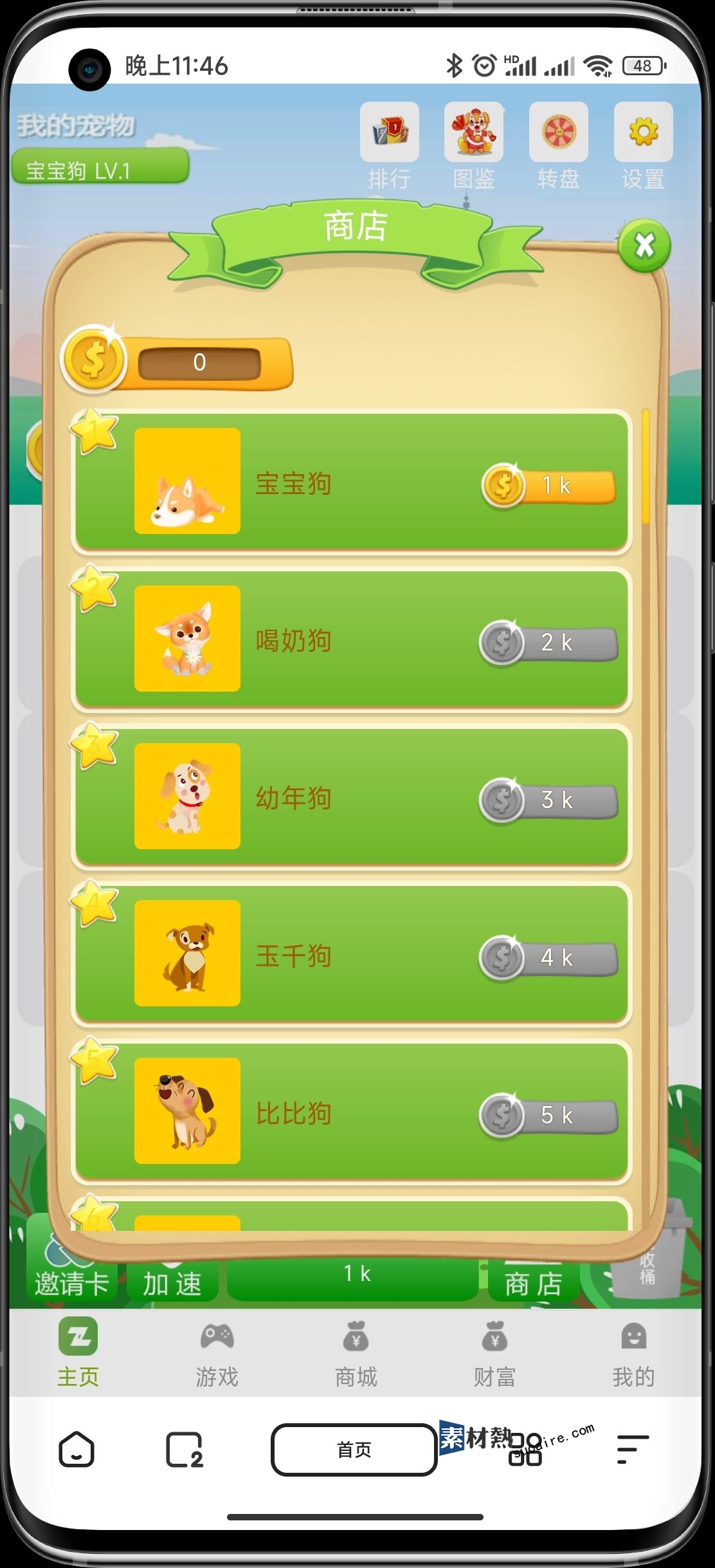Open the 转盘 lucky wheel

coord(558,146)
